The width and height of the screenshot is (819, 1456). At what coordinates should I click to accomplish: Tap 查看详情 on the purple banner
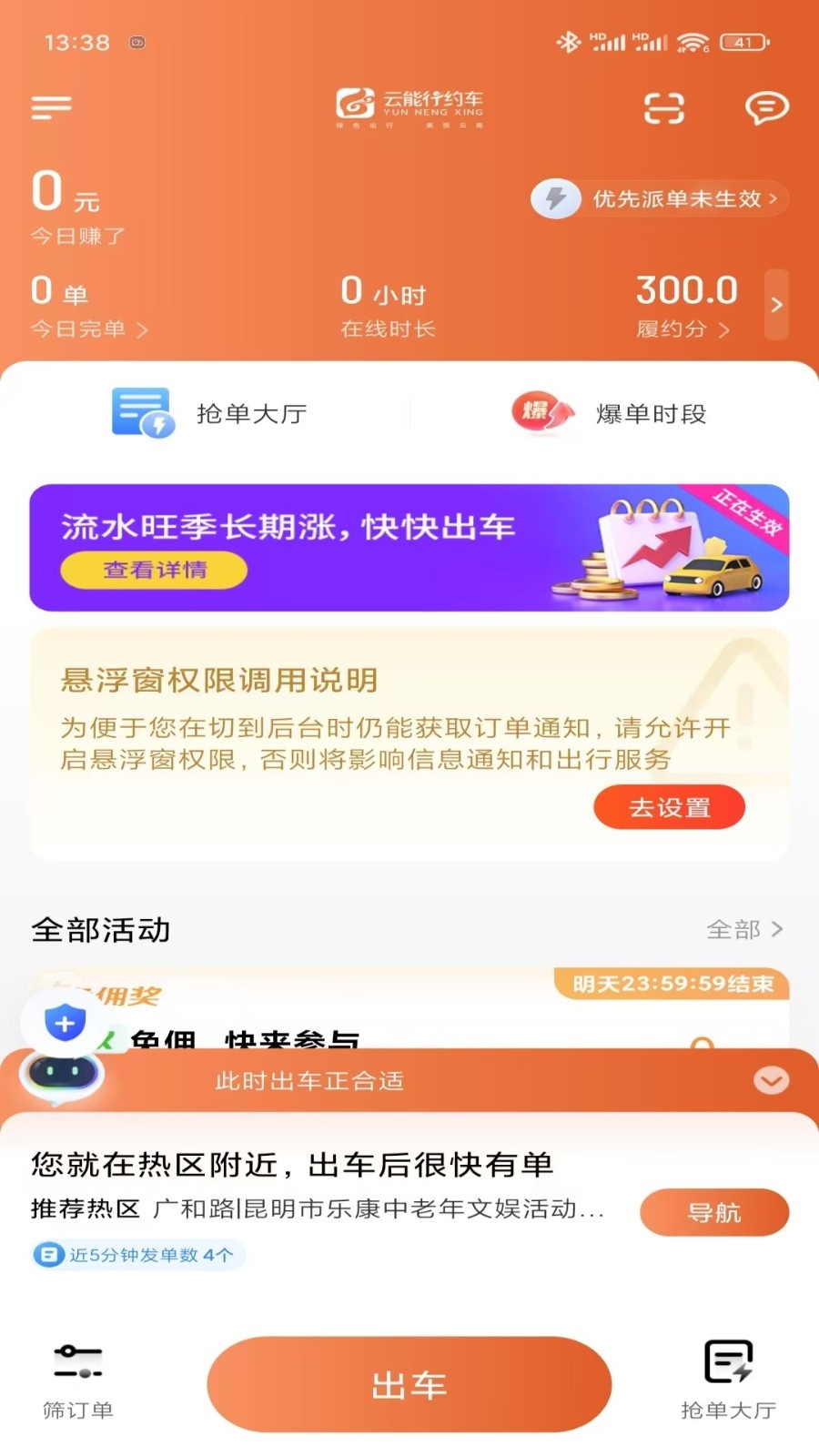pos(154,571)
